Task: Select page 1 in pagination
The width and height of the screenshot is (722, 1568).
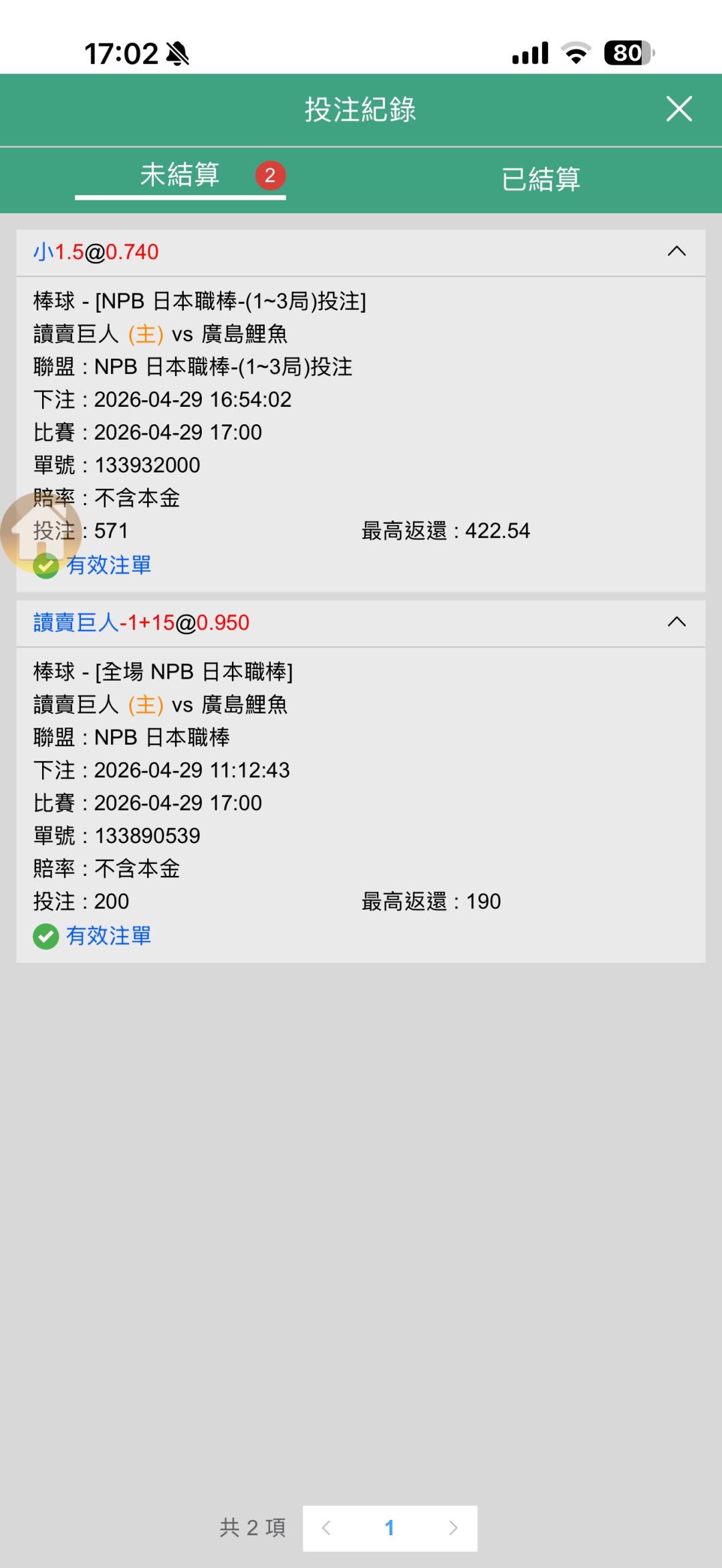Action: [389, 1527]
